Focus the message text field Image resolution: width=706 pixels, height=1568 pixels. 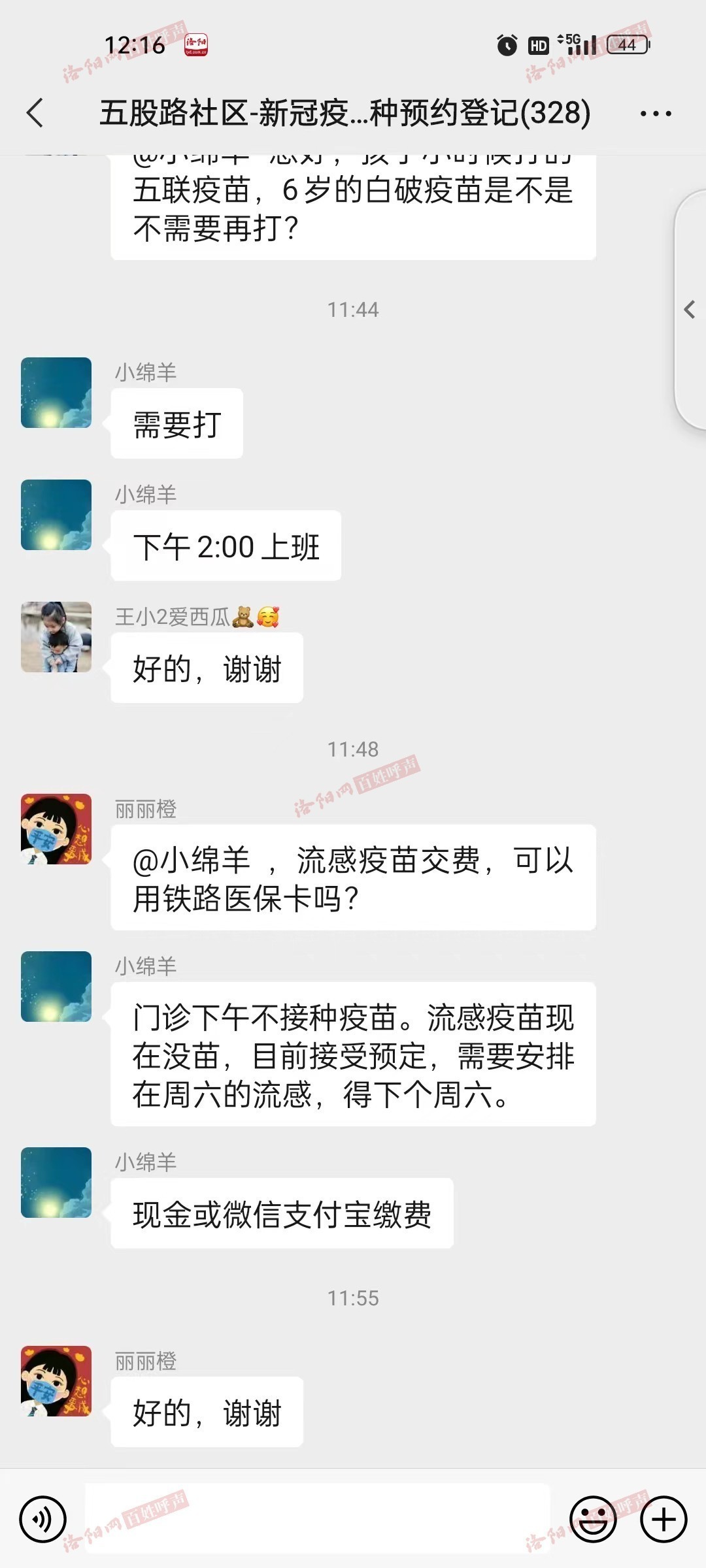pos(318,1518)
